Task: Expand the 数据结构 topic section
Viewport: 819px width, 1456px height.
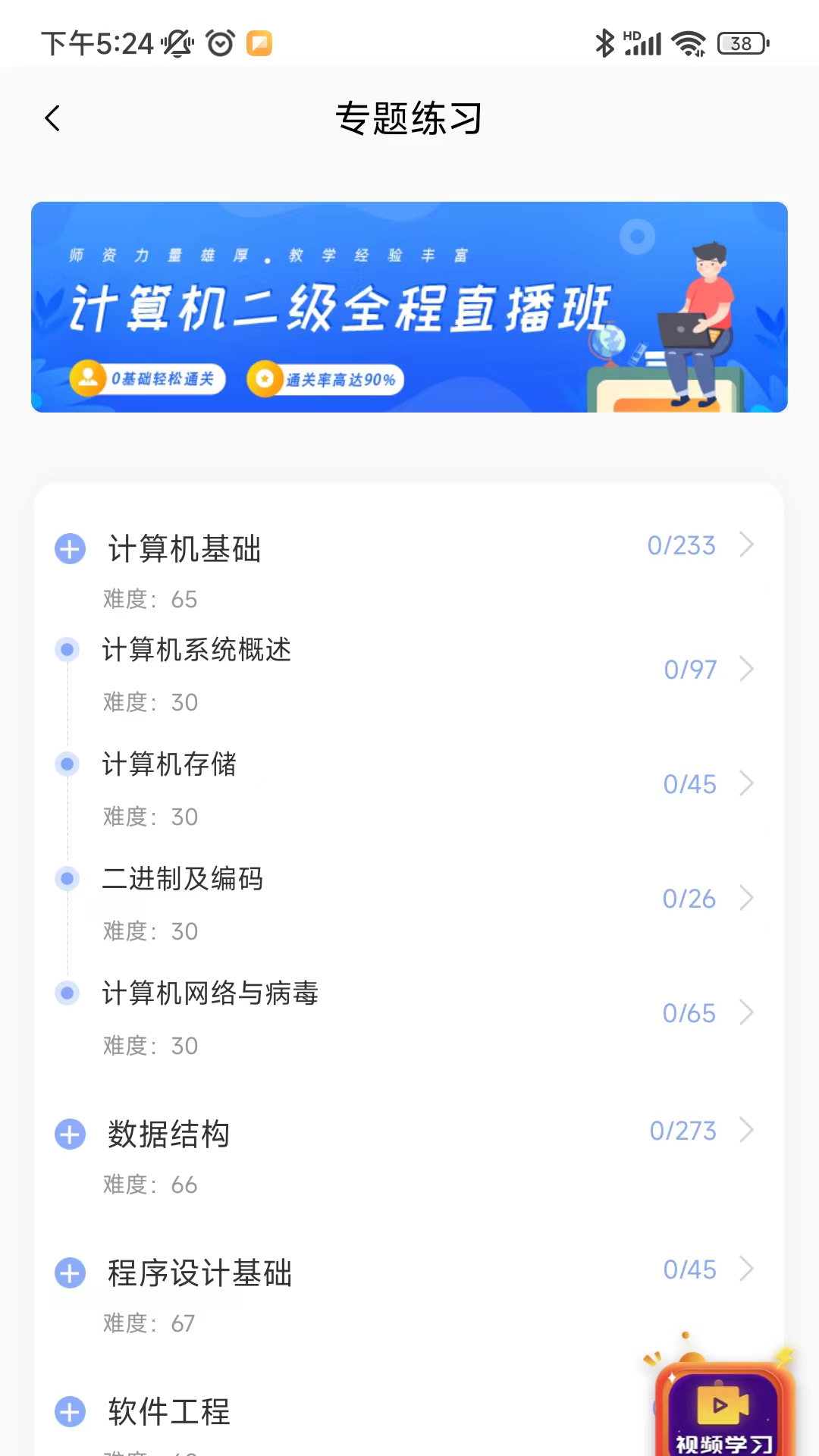Action: pos(69,1134)
